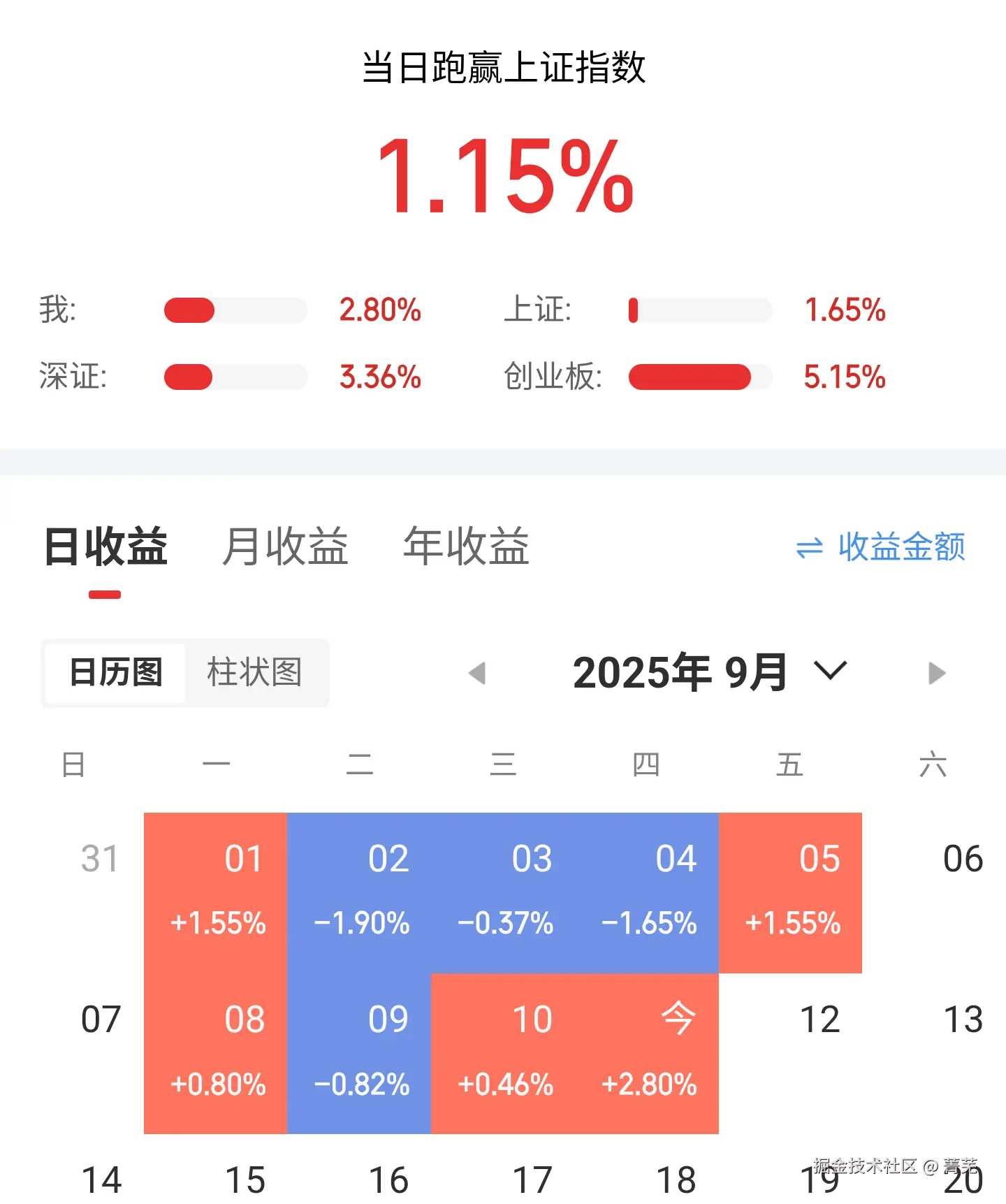This screenshot has height=1204, width=1006.
Task: Click the right arrow to view October
Action: tap(934, 672)
